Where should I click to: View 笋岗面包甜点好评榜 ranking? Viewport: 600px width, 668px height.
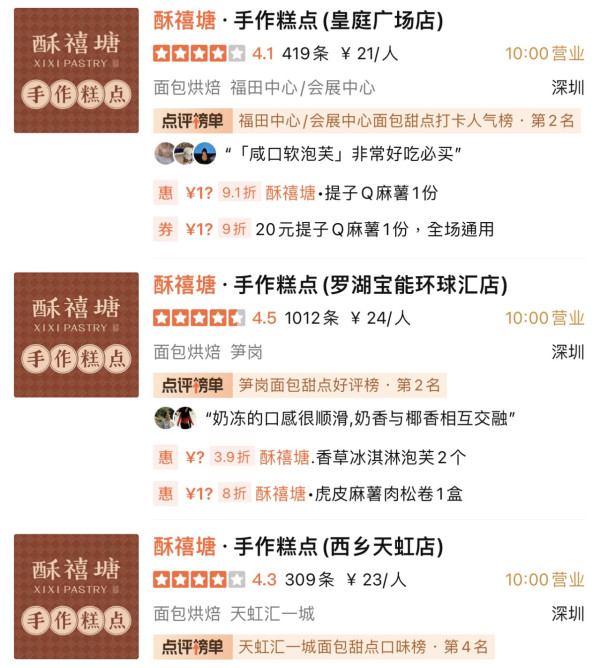pyautogui.click(x=300, y=385)
